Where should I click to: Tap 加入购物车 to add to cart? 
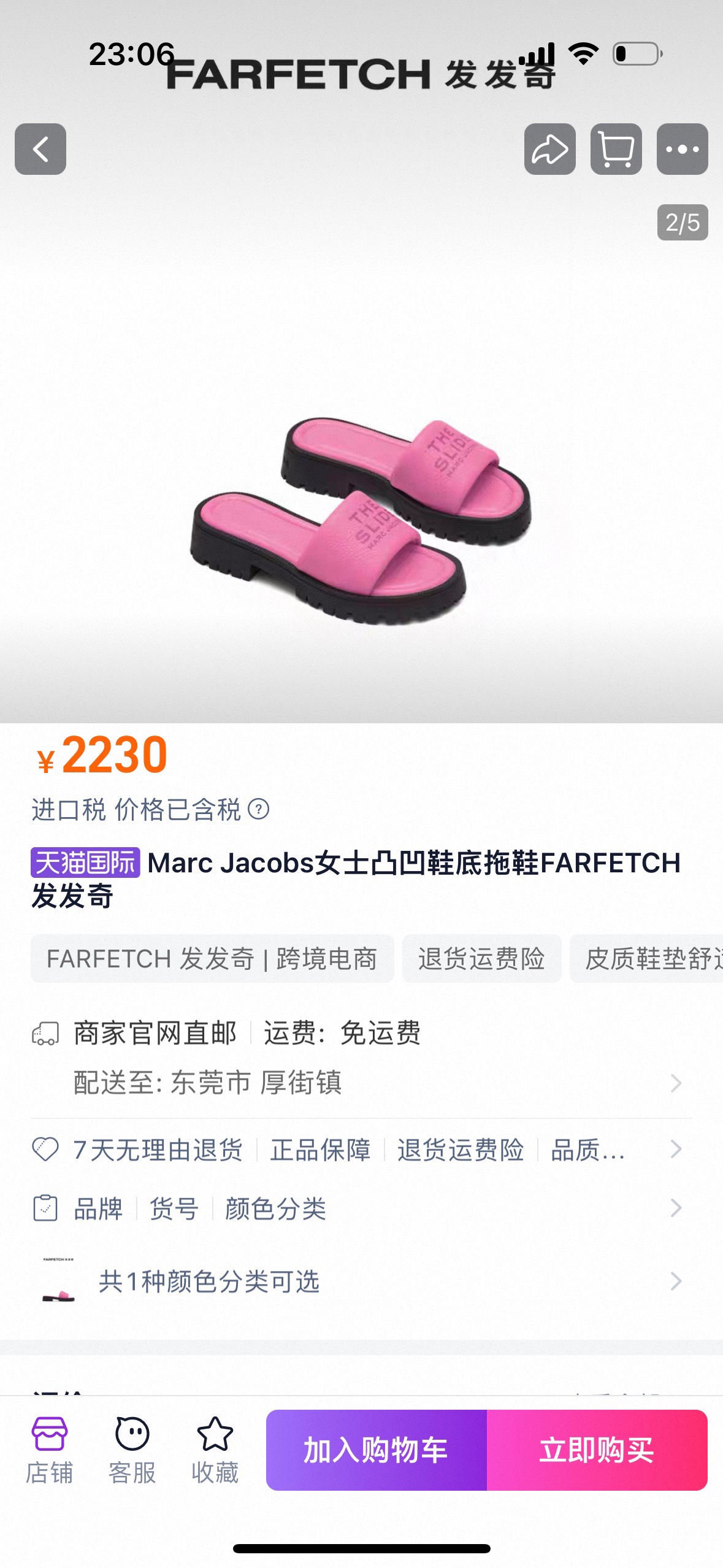376,1450
